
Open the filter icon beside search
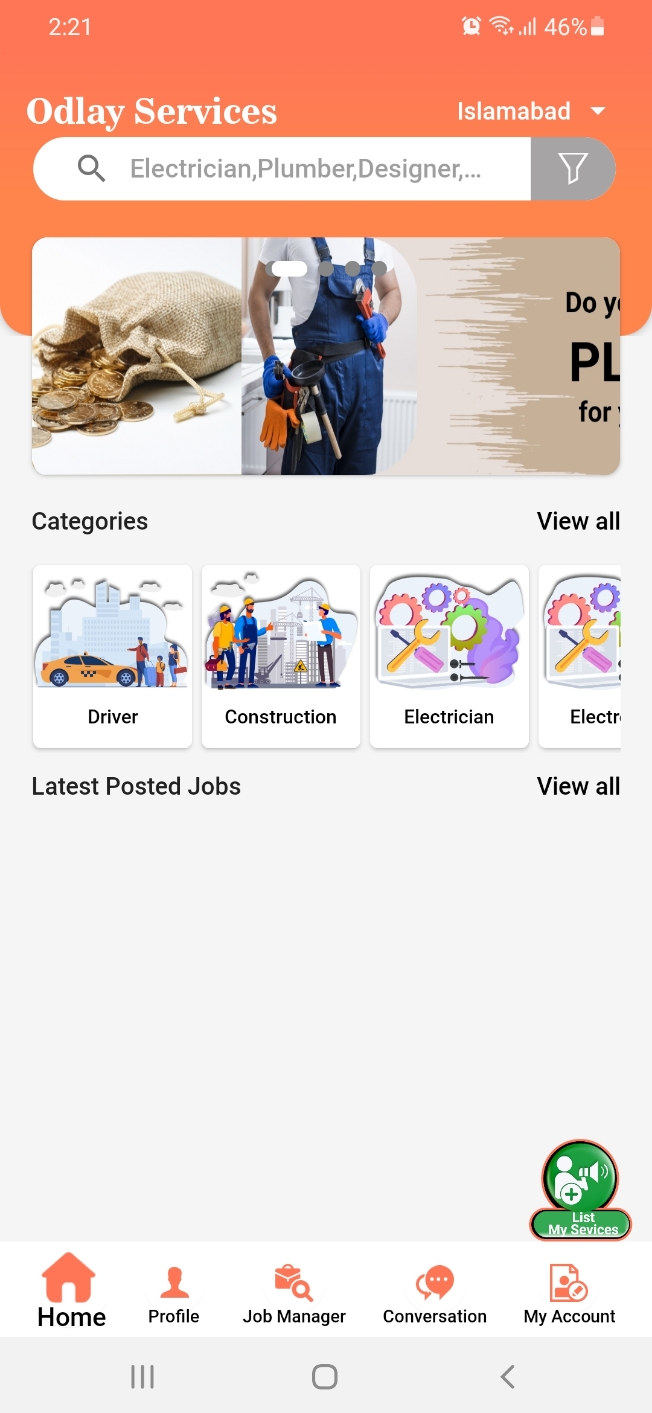tap(572, 169)
